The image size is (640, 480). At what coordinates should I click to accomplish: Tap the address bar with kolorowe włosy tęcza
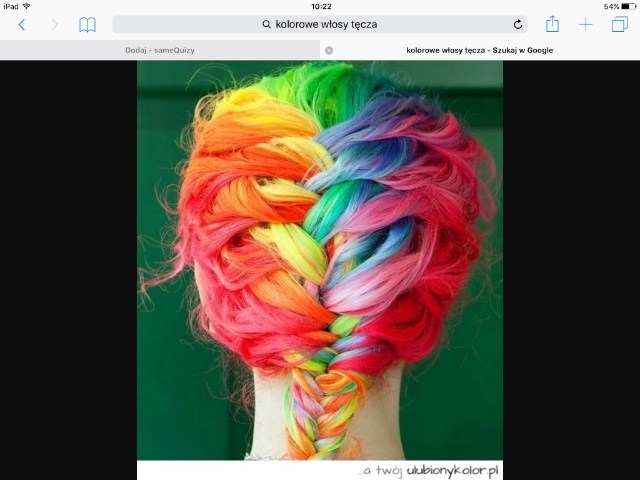[x=320, y=24]
